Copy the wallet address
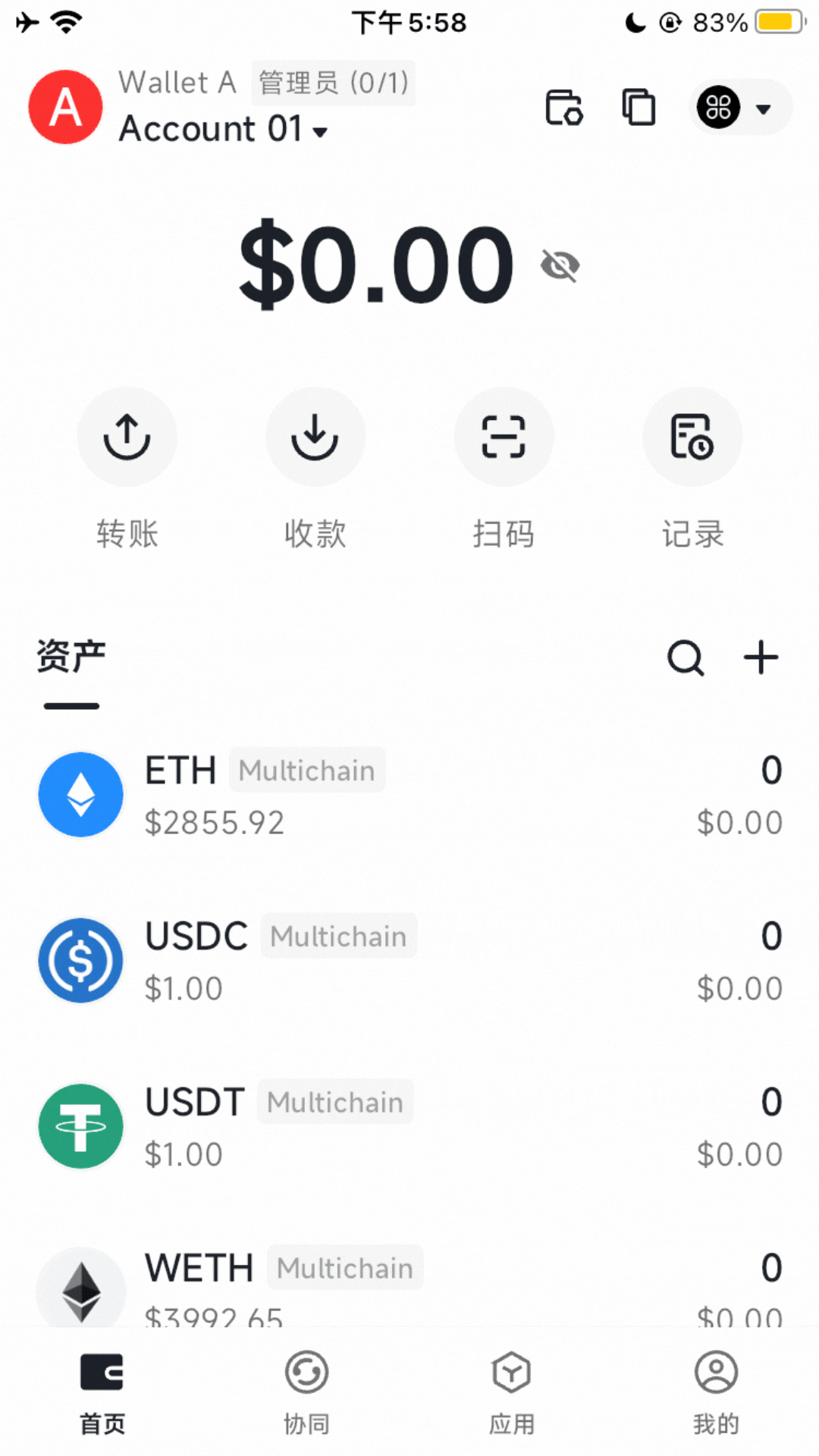This screenshot has height=1456, width=819. (639, 107)
